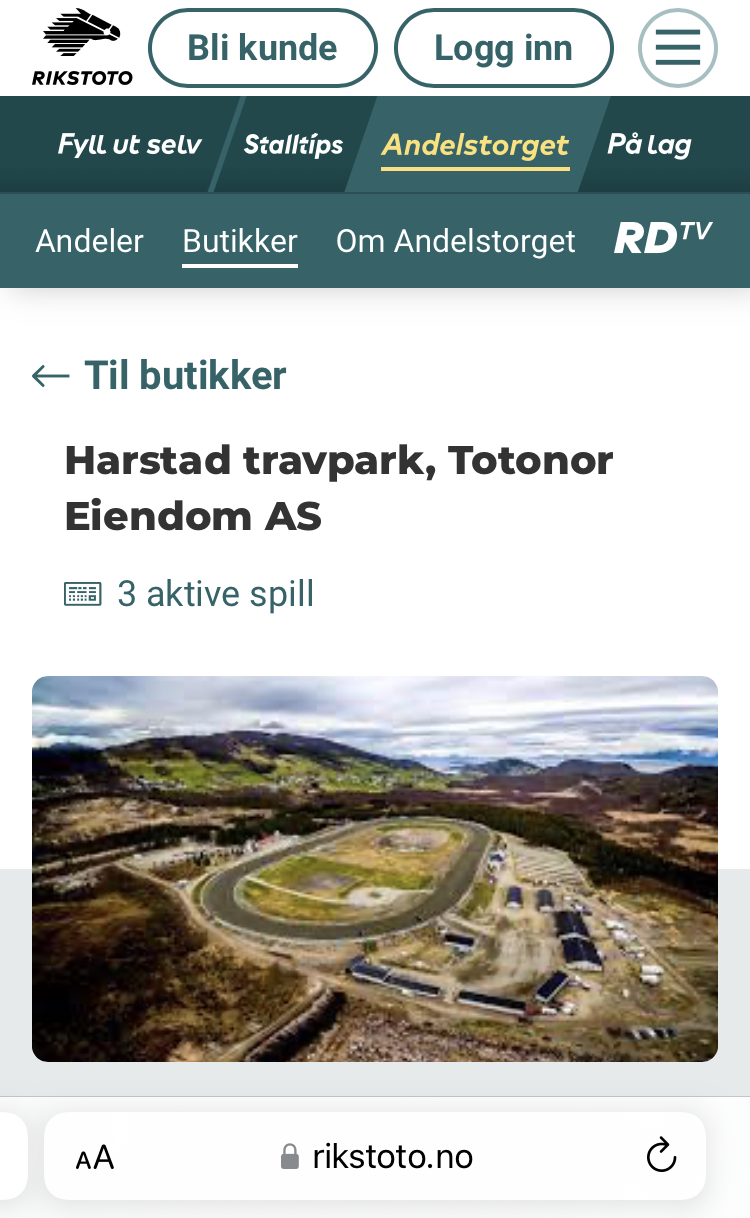
Task: Open RDTV from the sub-navigation
Action: [662, 237]
